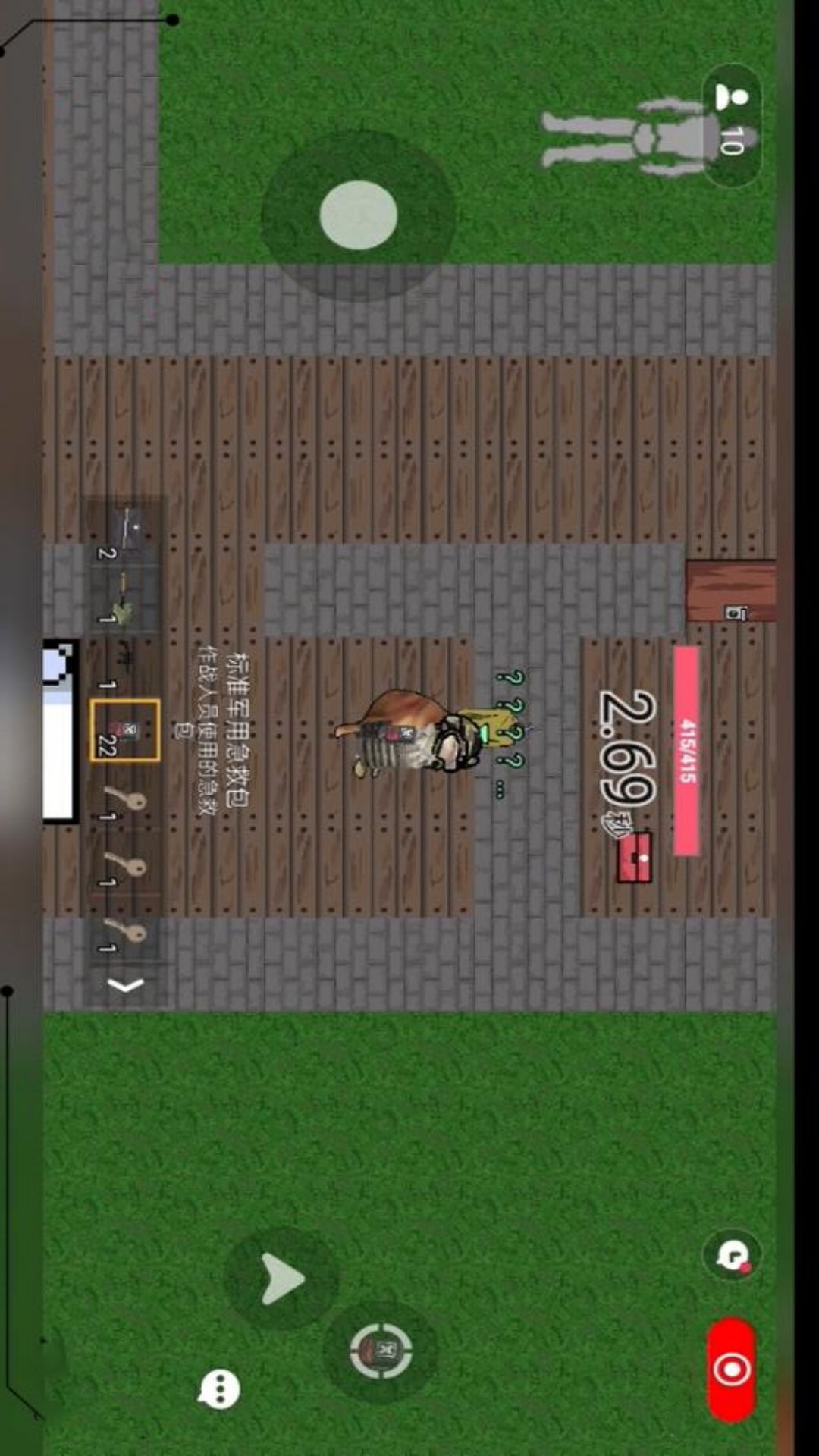Expand the inventory bar with the chevron
The width and height of the screenshot is (819, 1456).
[125, 984]
